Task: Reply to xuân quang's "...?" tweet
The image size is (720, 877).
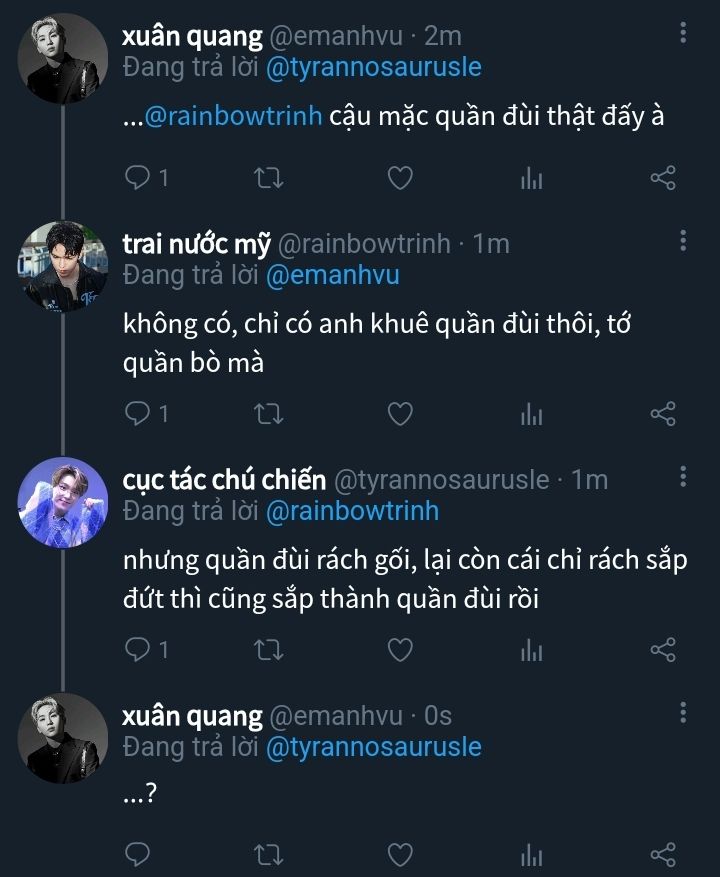Action: click(x=138, y=854)
